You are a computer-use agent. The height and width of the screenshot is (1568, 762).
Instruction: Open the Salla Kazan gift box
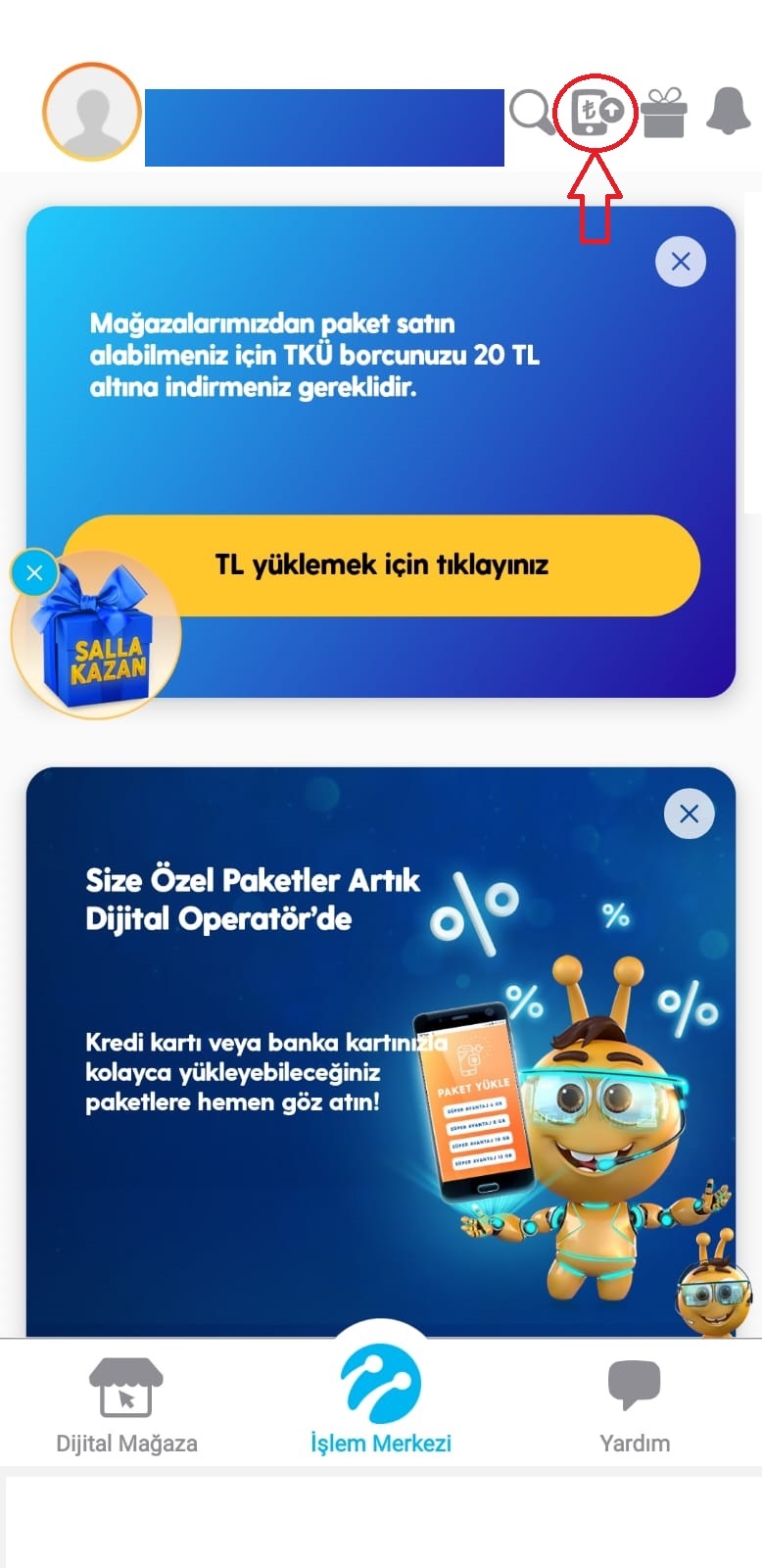(98, 642)
